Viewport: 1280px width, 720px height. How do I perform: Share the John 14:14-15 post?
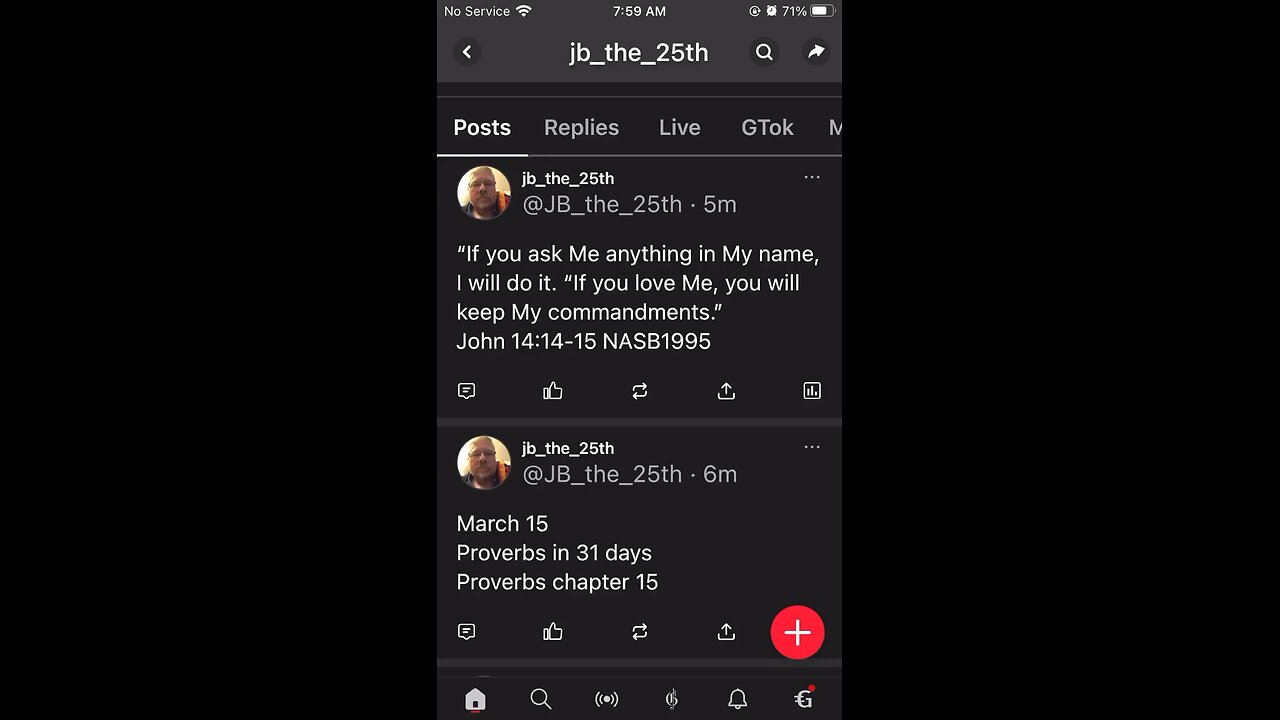tap(726, 391)
